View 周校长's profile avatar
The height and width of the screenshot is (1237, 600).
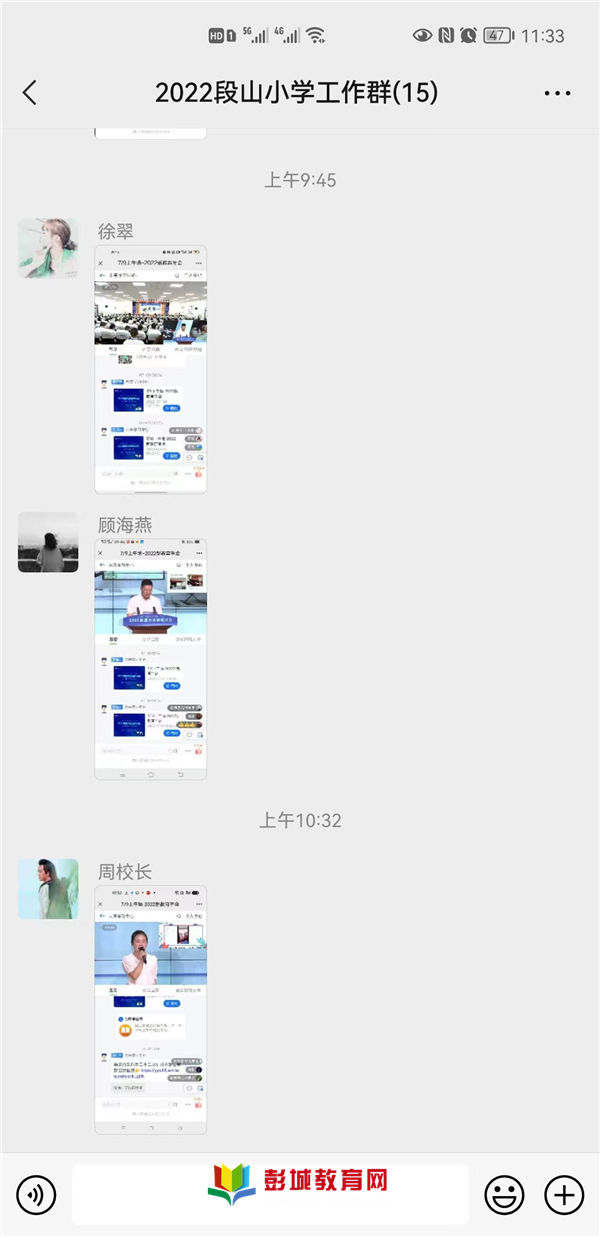(48, 889)
